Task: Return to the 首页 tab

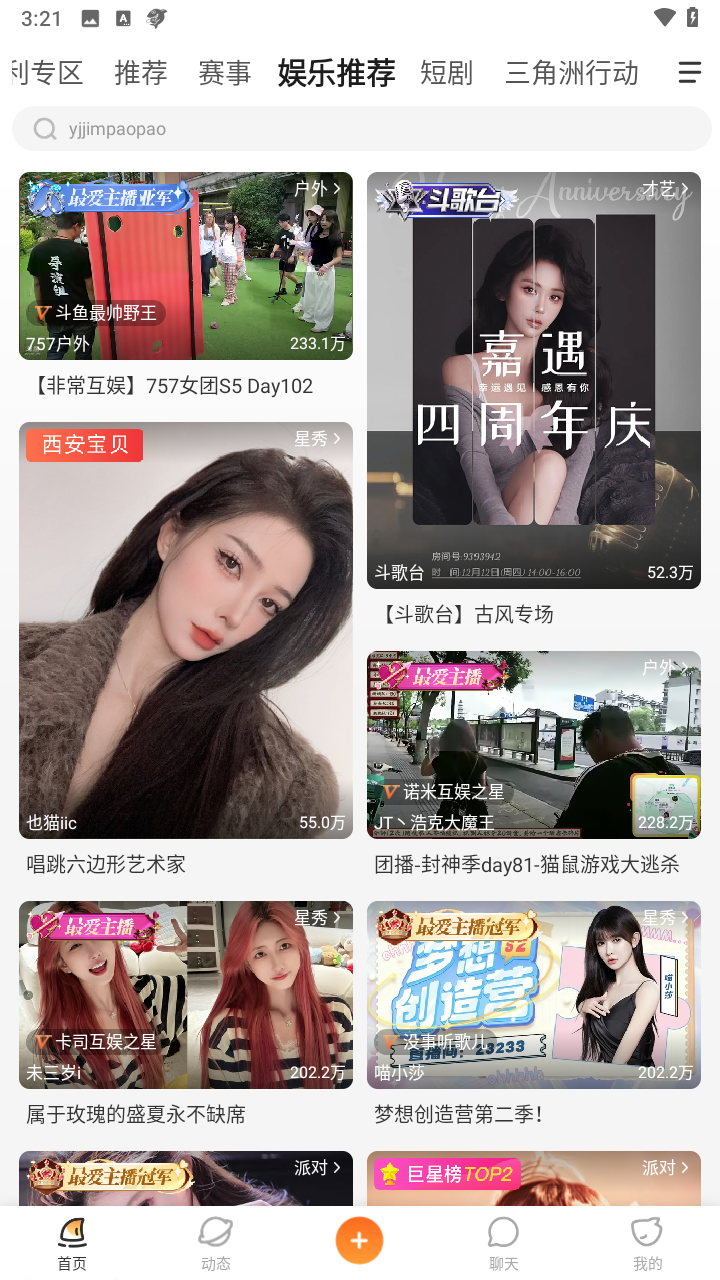Action: tap(72, 1243)
